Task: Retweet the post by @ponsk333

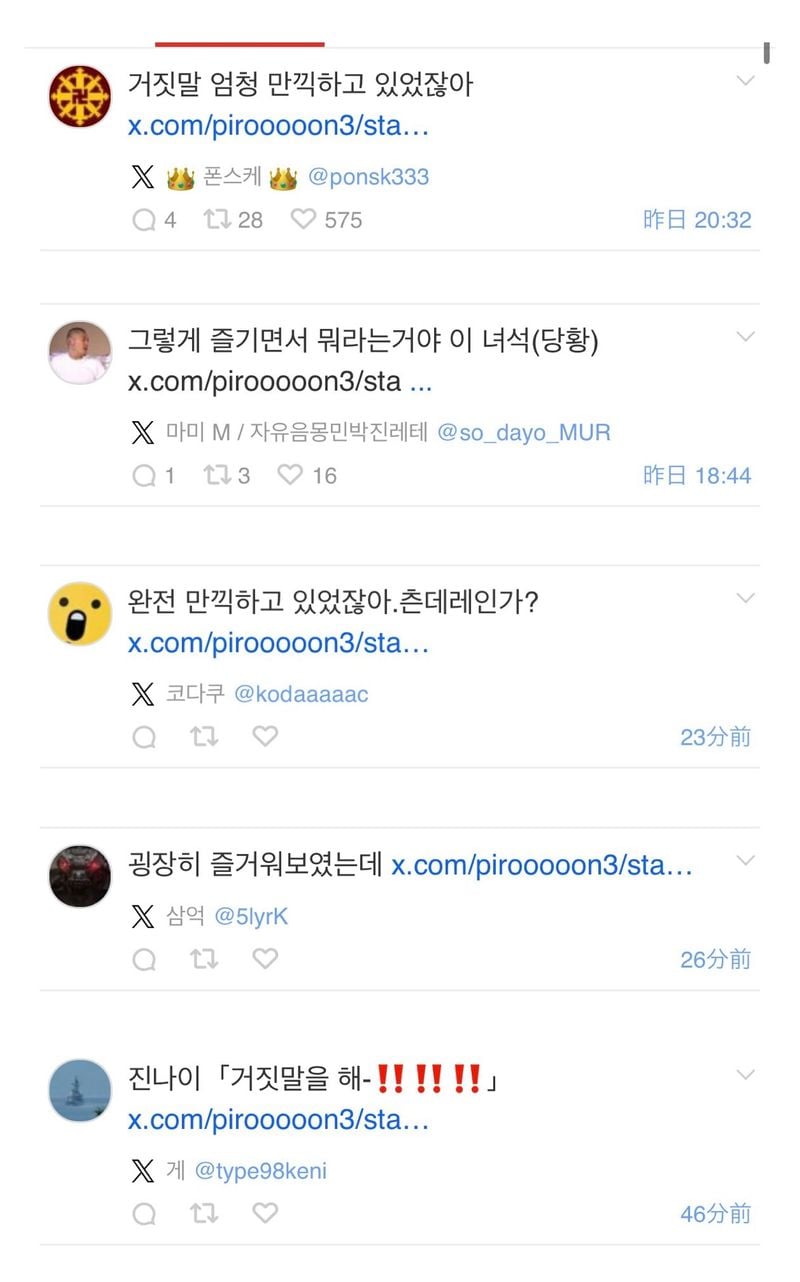Action: click(x=217, y=220)
